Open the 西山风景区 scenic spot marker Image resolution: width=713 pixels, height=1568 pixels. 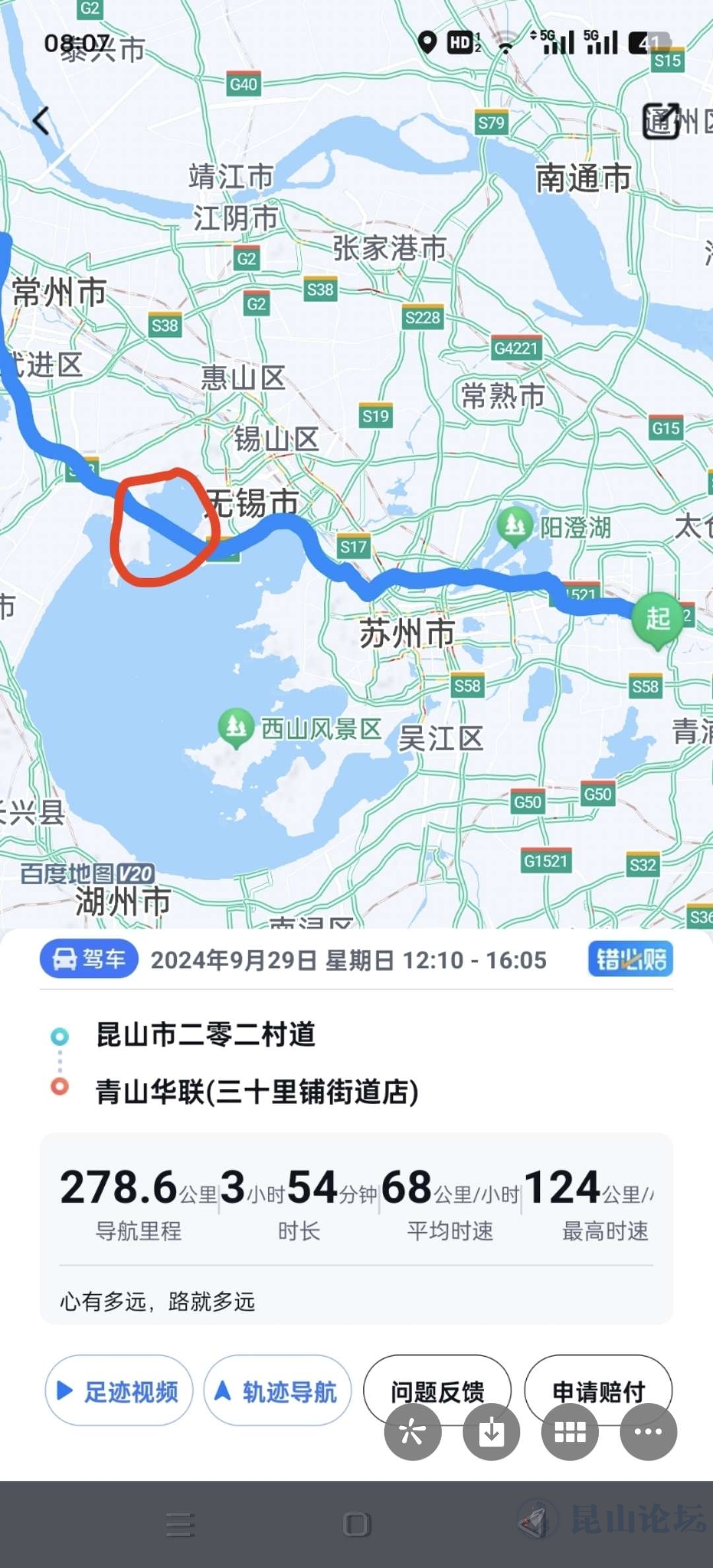[236, 727]
